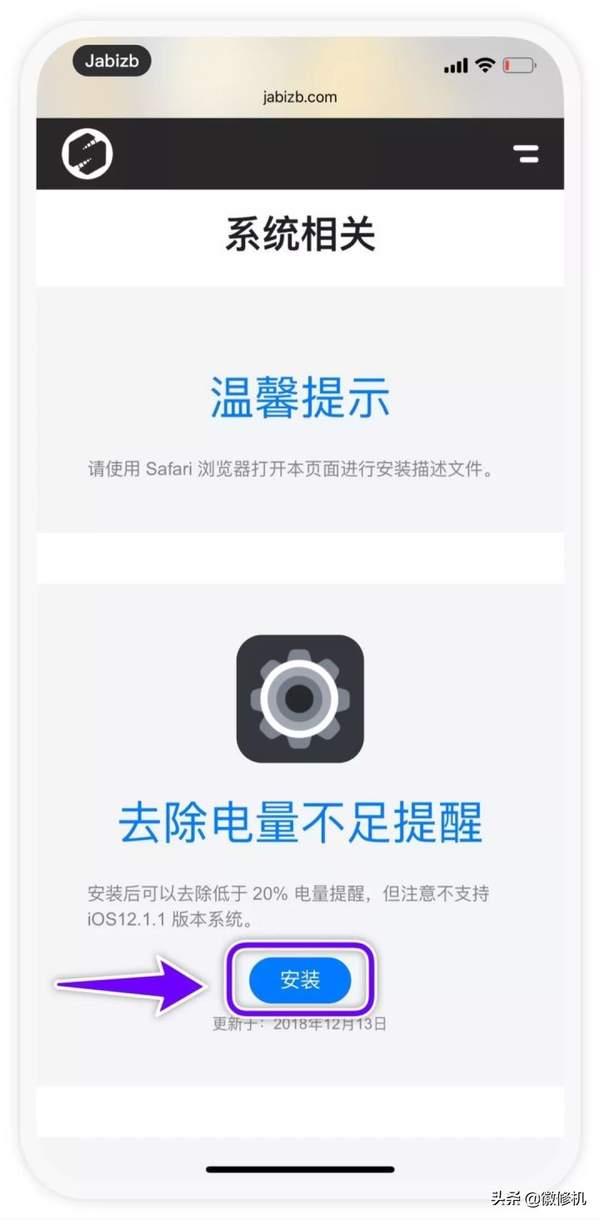
Task: Open the hamburger menu in the header
Action: (525, 154)
